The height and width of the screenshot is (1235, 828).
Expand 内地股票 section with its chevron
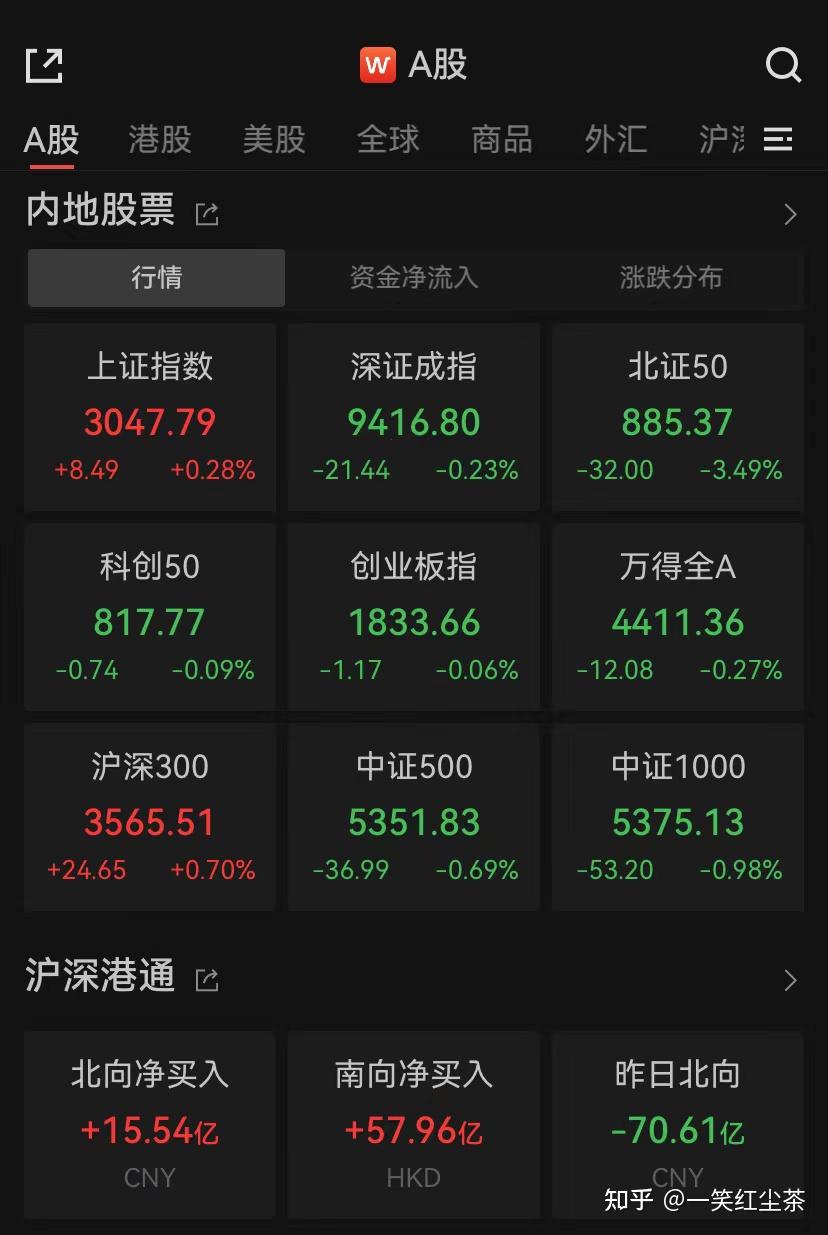790,214
